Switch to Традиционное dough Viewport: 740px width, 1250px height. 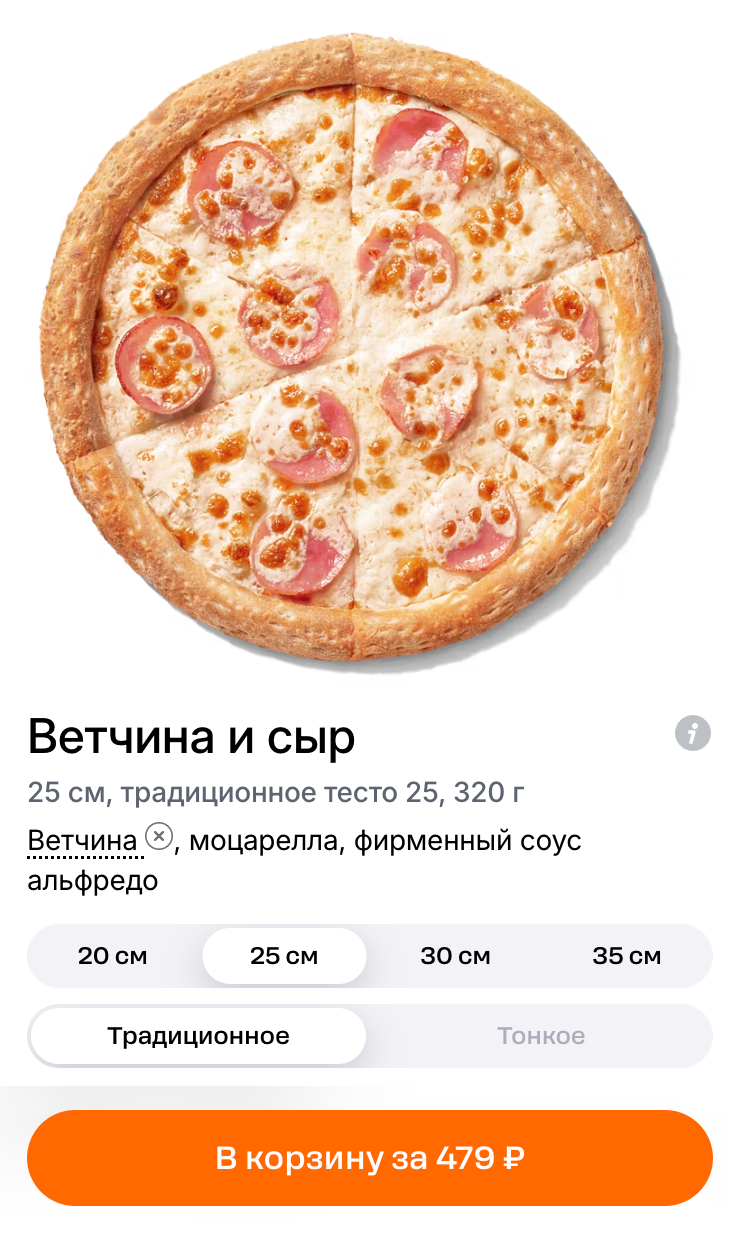pyautogui.click(x=198, y=1036)
